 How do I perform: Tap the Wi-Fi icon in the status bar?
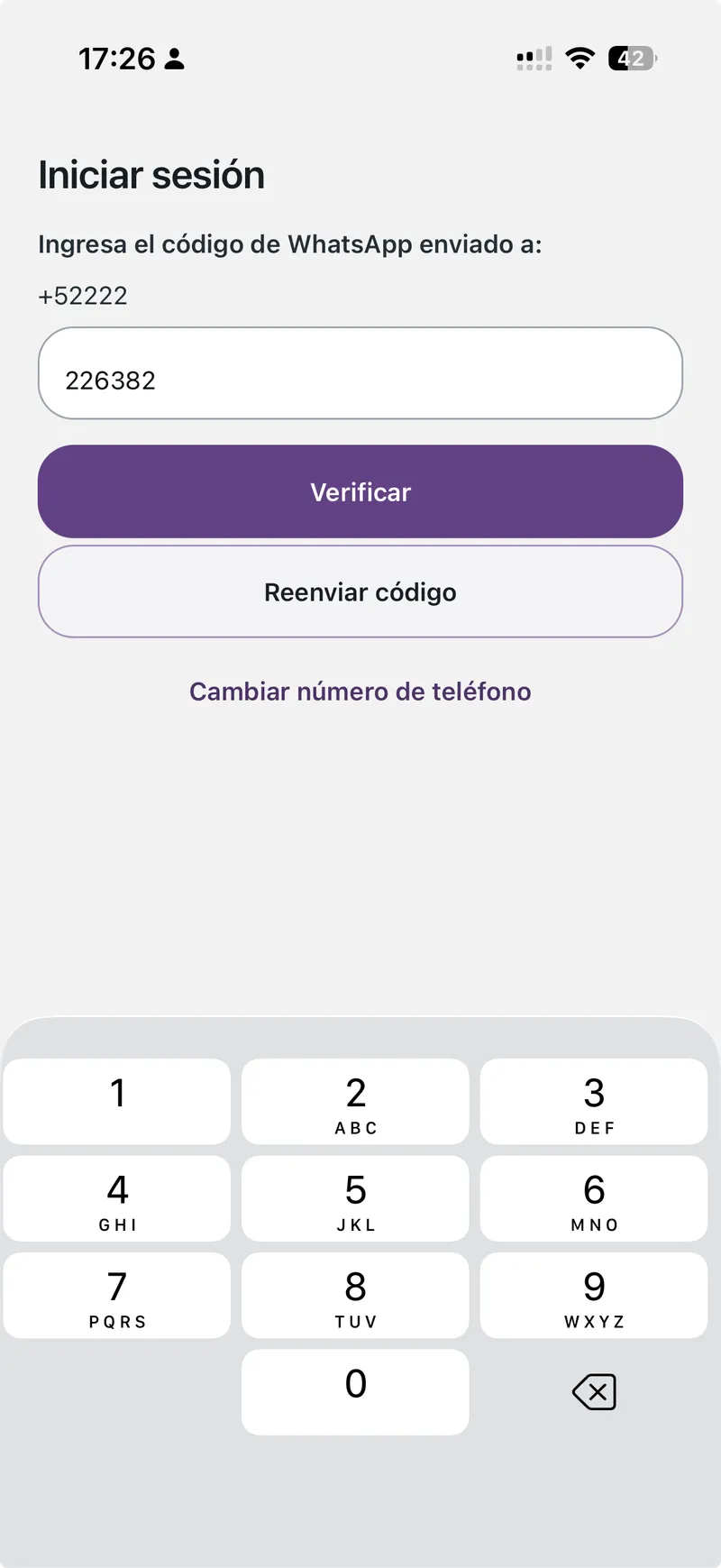pos(580,58)
